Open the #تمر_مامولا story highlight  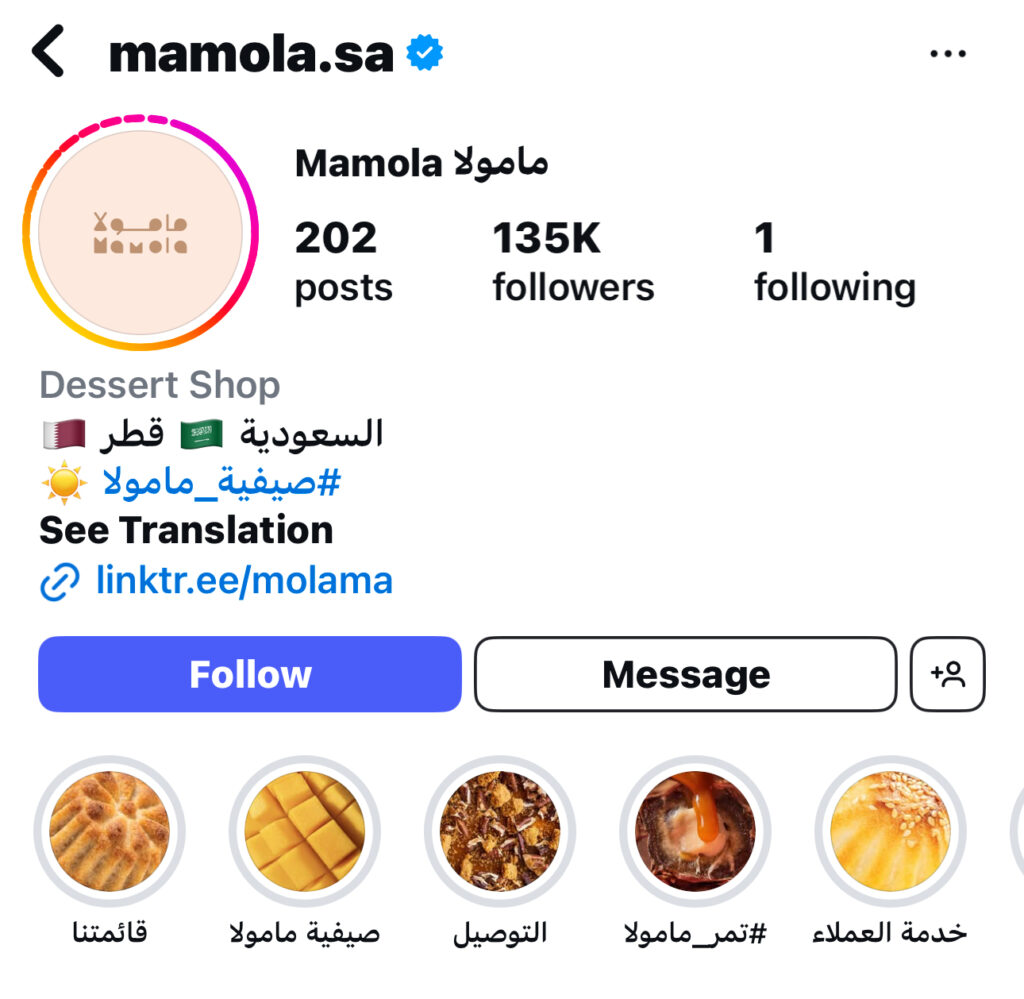695,832
